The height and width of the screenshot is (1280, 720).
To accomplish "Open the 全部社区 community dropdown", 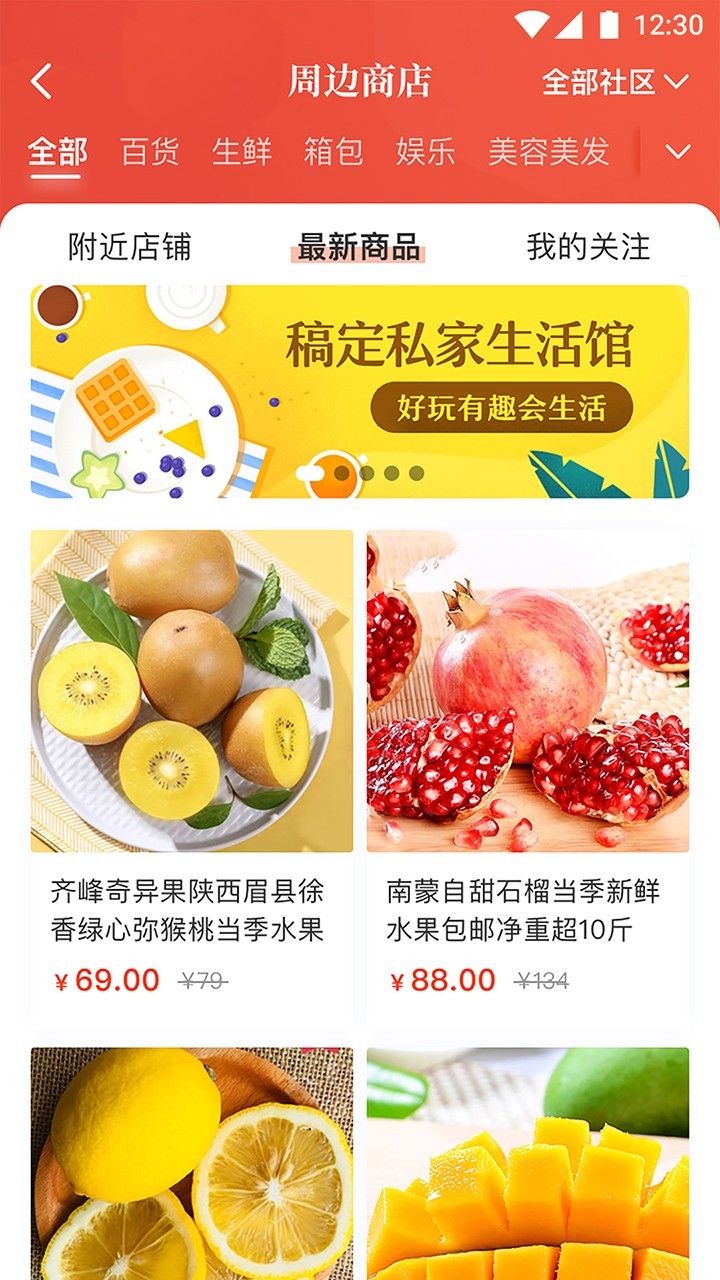I will [615, 81].
